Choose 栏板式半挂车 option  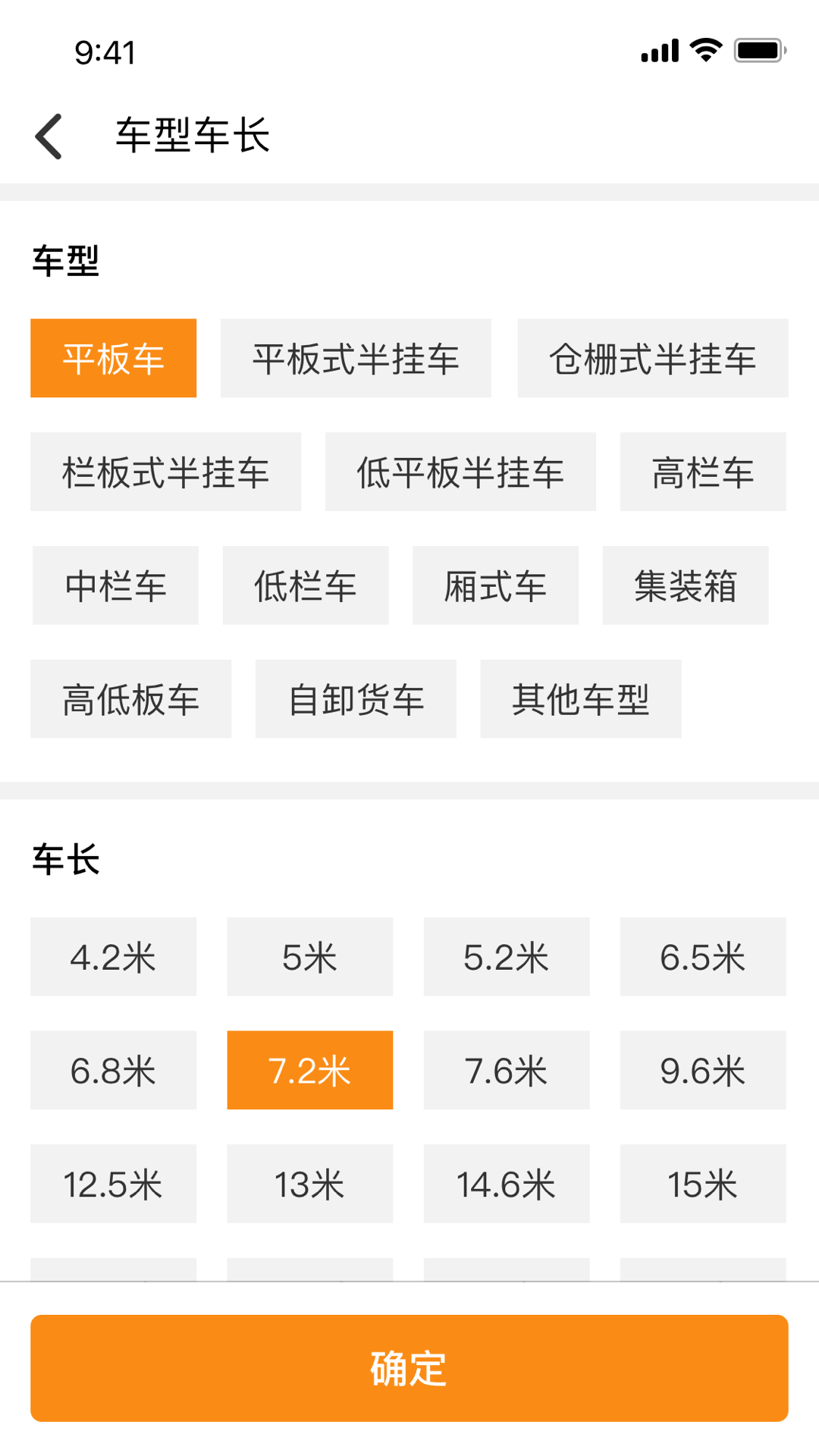click(x=165, y=471)
